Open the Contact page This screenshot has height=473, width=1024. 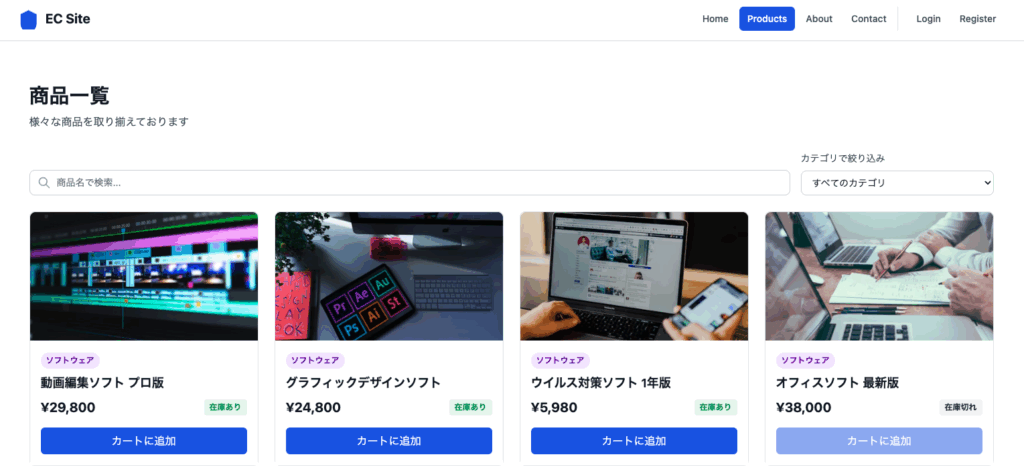tap(868, 19)
